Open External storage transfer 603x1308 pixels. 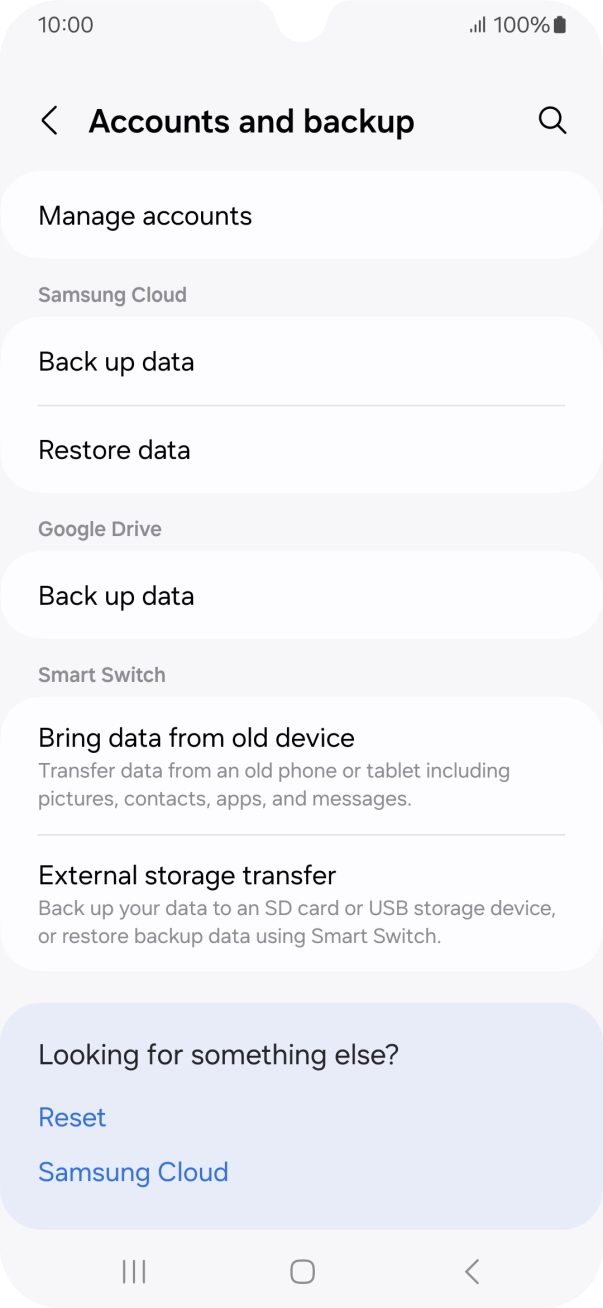(300, 904)
